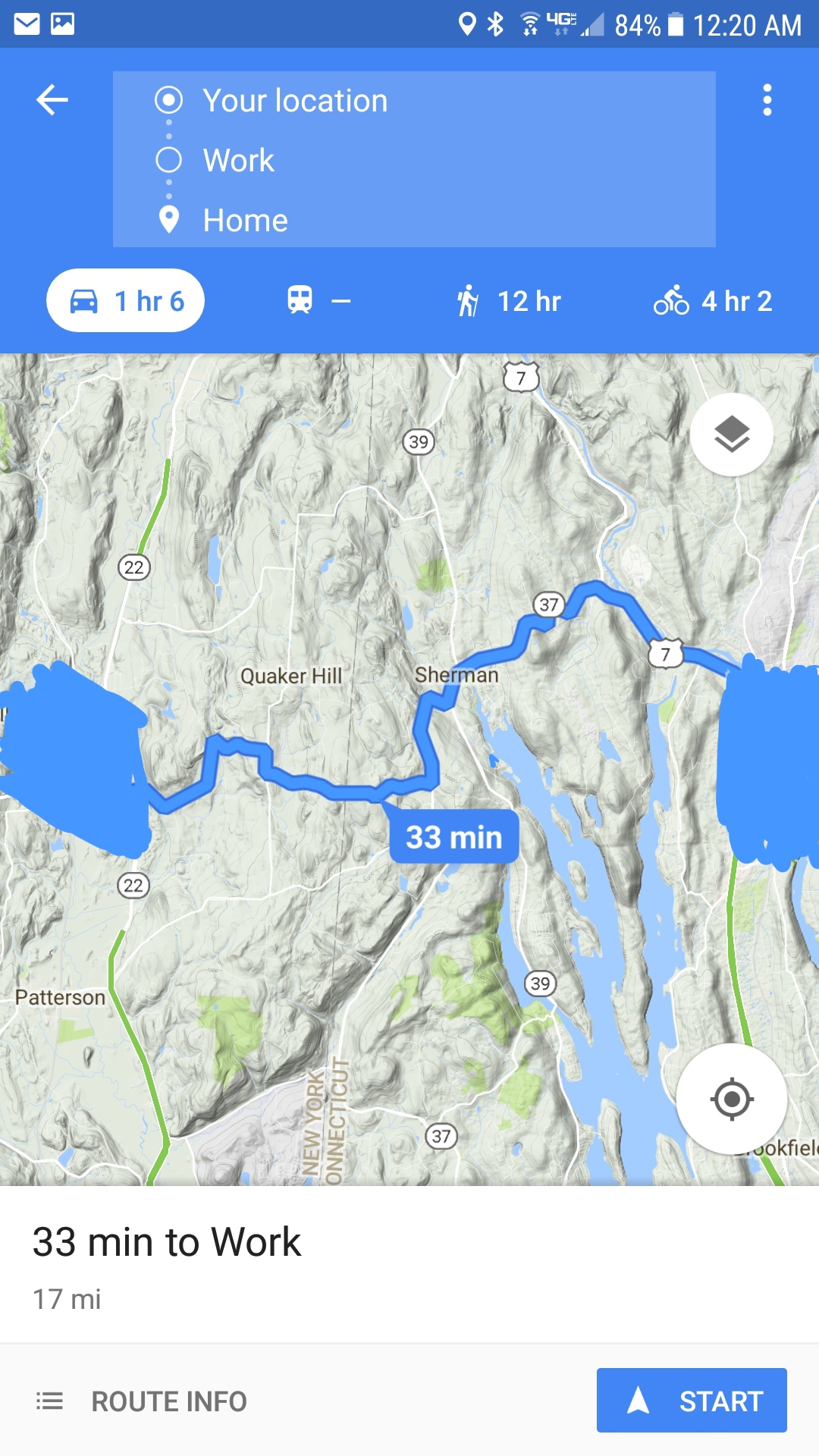Image resolution: width=819 pixels, height=1456 pixels.
Task: Open the map layers button
Action: (731, 435)
